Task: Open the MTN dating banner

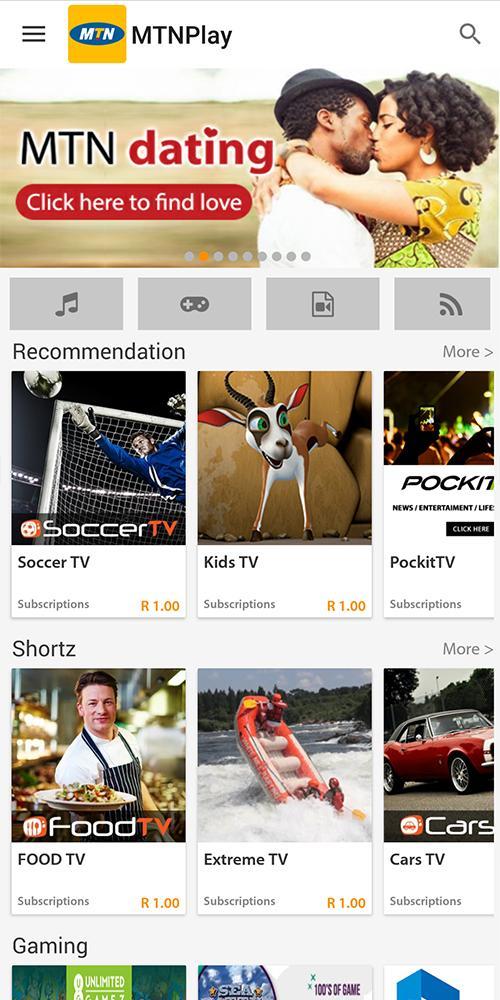Action: [250, 168]
